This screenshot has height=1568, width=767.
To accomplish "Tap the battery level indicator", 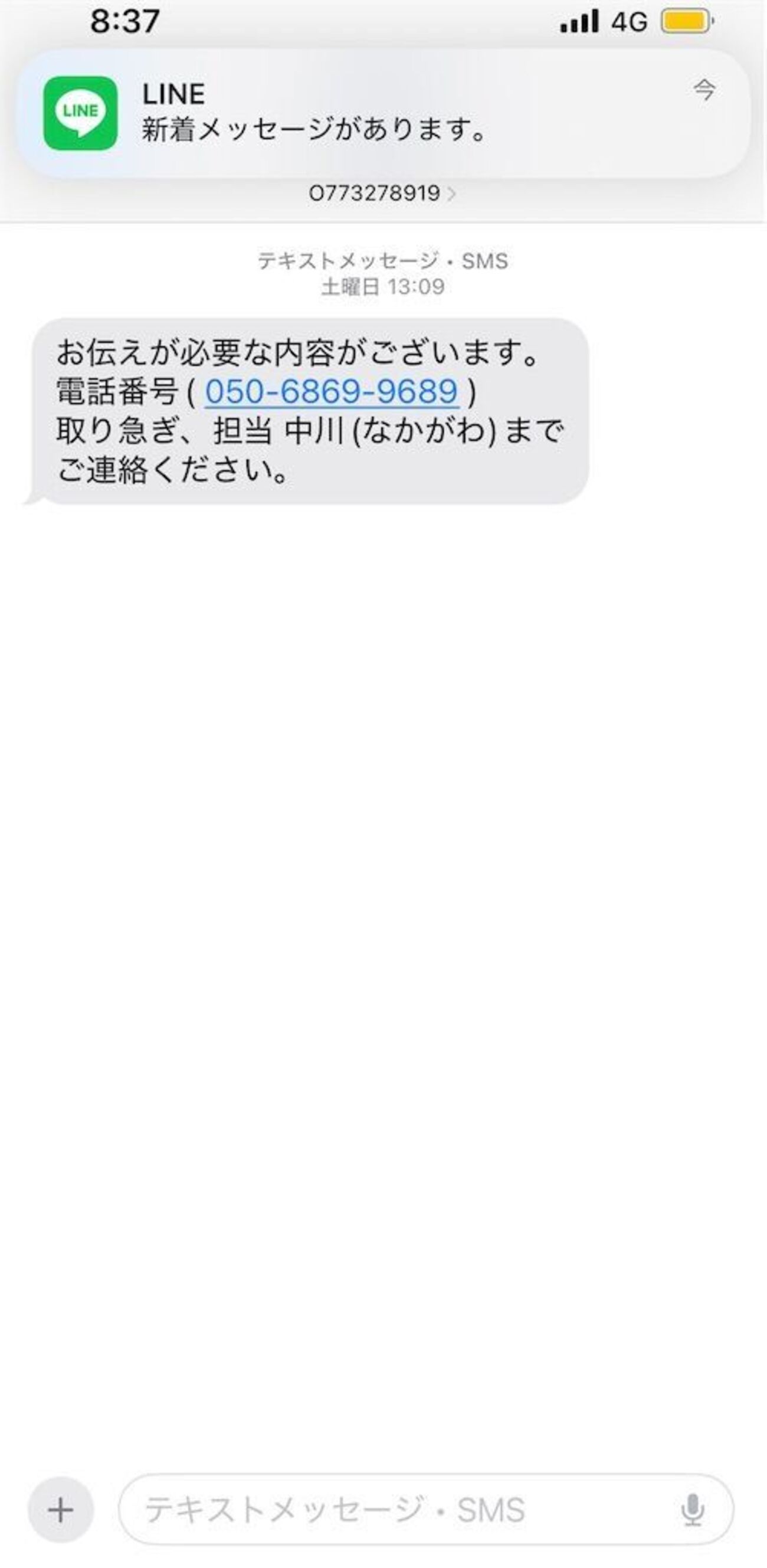I will 687,19.
